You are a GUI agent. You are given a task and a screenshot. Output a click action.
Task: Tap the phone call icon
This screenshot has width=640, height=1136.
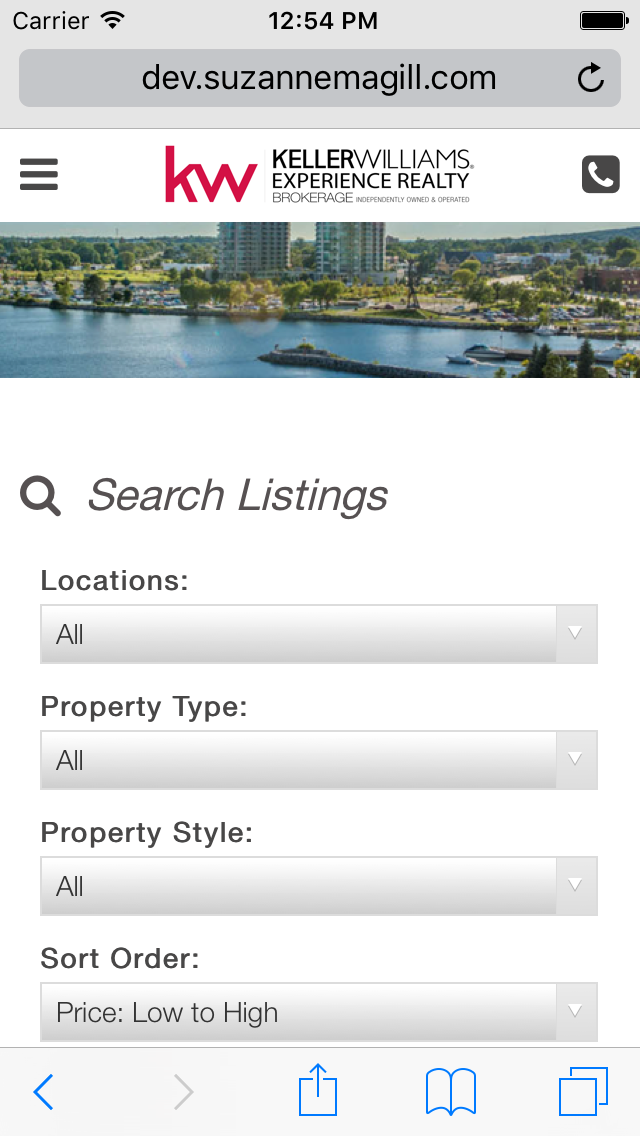pyautogui.click(x=600, y=175)
